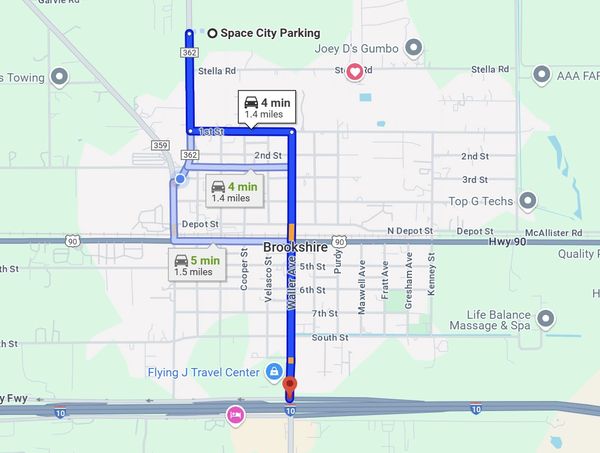Open the AAA marker on Stella Rd
The image size is (600, 453).
click(x=543, y=75)
